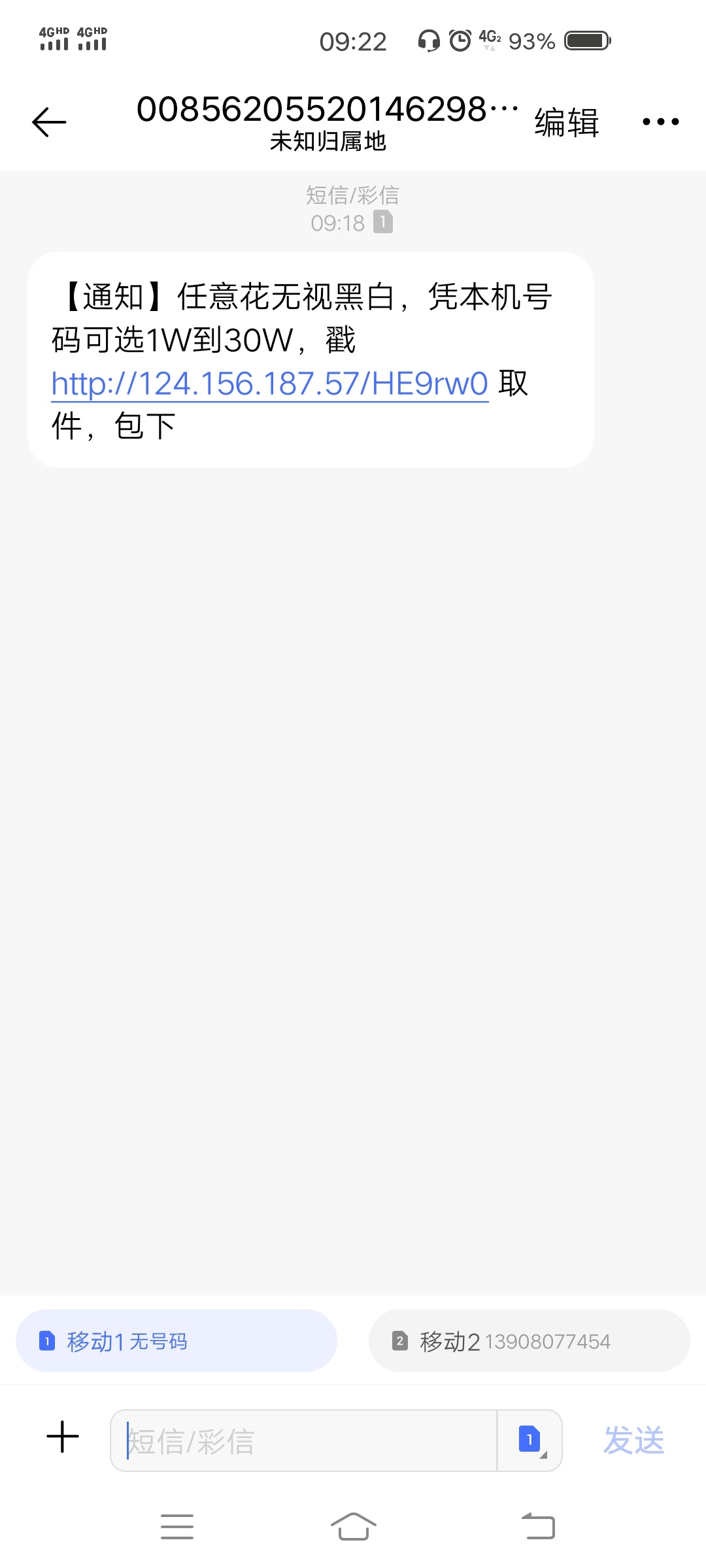
Task: Open the http://124.156.187.57/HE9rw0 link
Action: (x=269, y=384)
